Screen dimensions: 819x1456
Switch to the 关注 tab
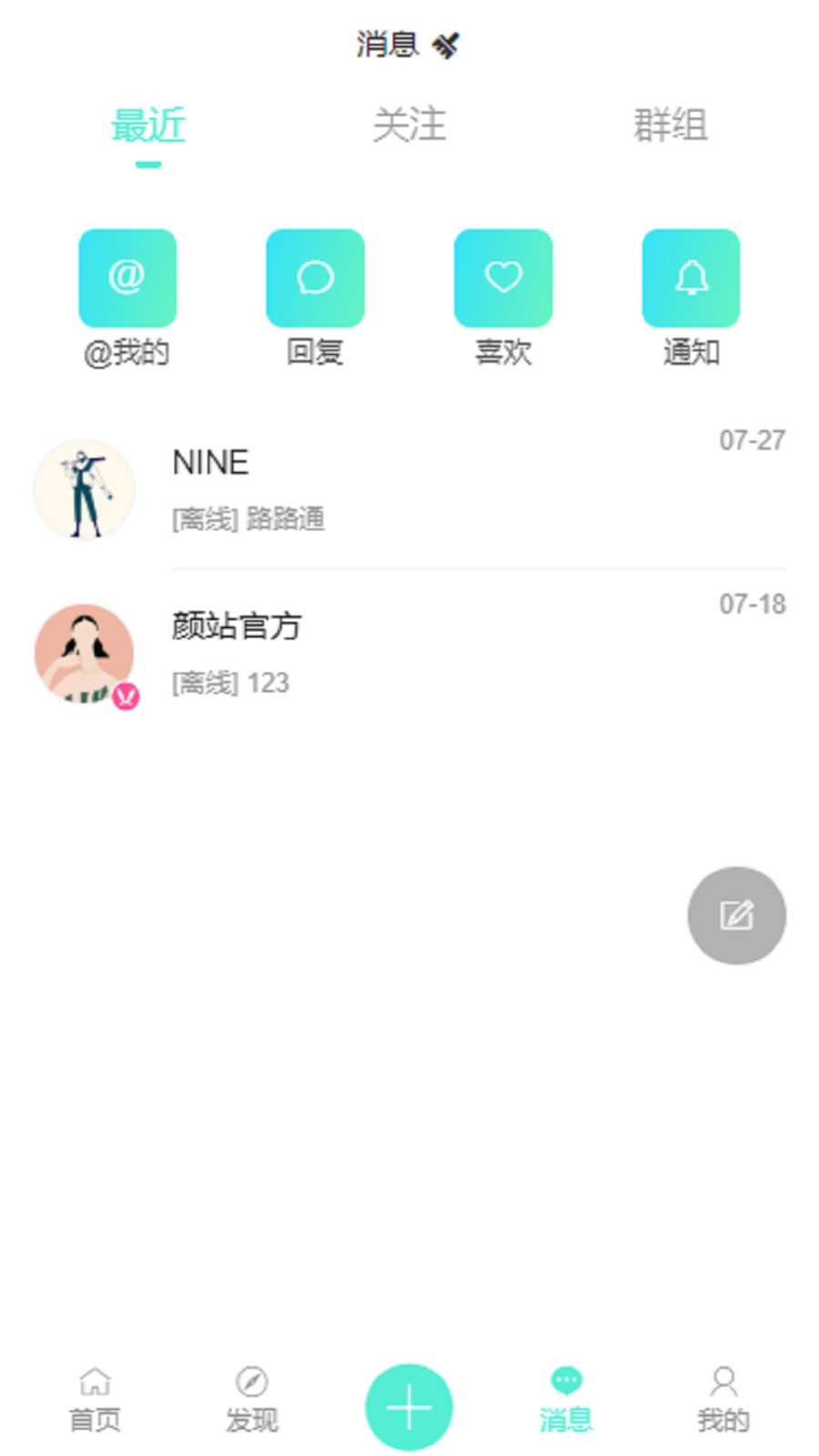(409, 125)
